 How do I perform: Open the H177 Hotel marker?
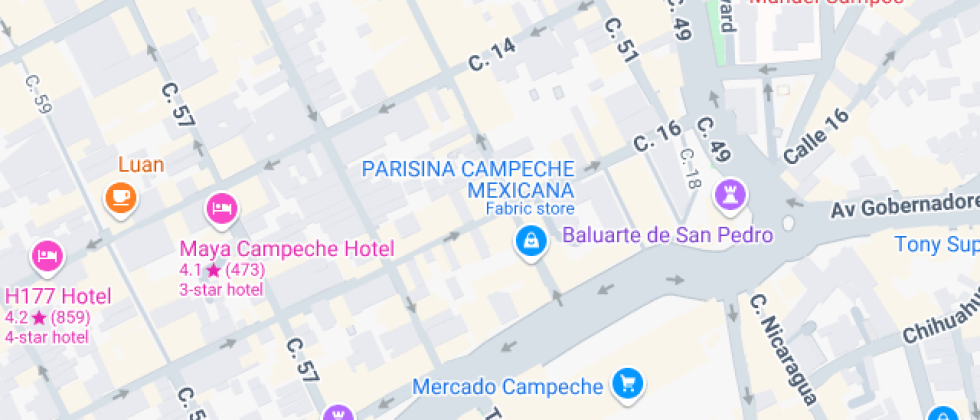pos(46,257)
